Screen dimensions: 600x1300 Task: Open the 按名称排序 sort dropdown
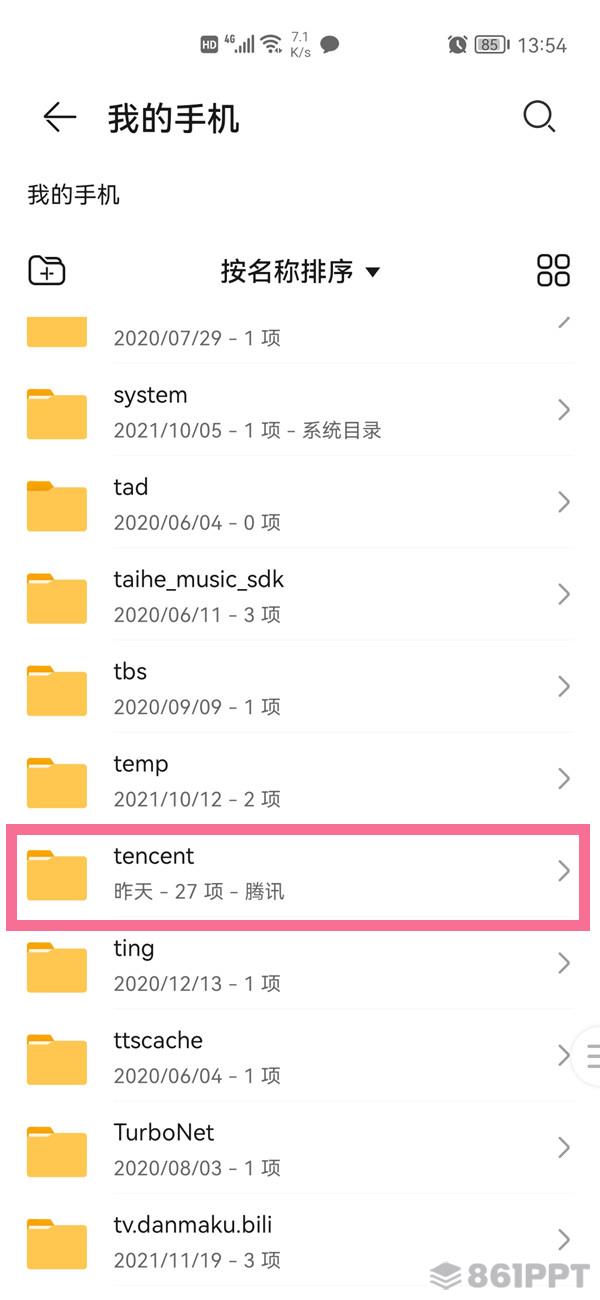[300, 271]
